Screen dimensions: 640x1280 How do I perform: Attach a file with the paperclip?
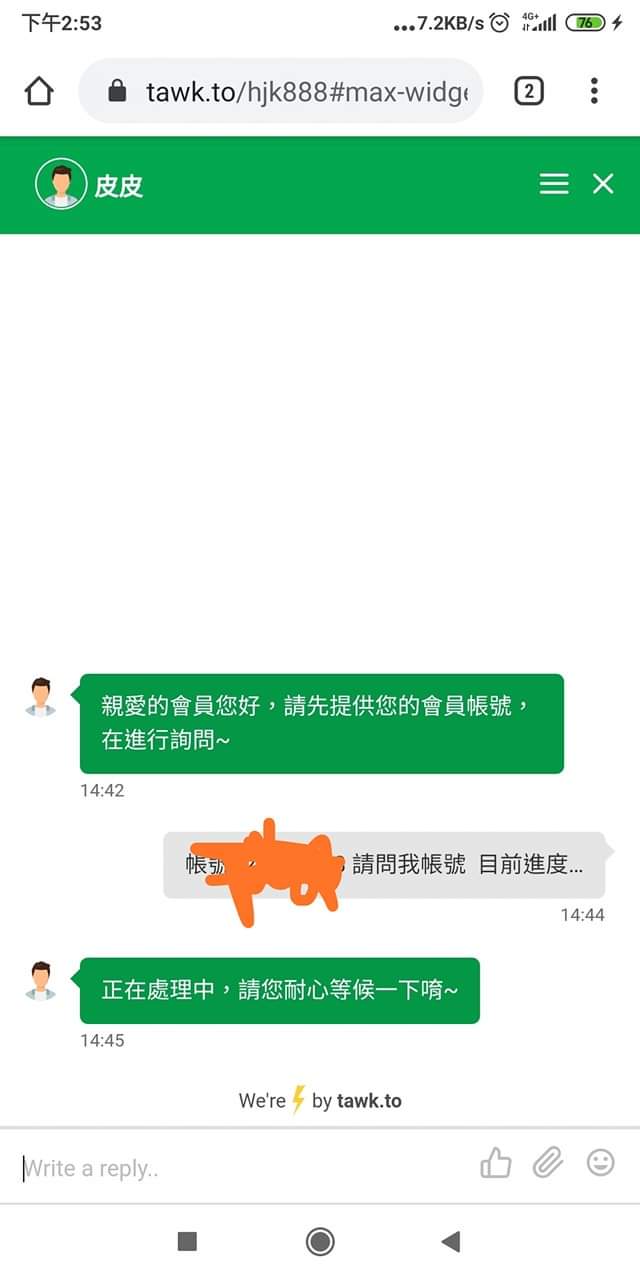pyautogui.click(x=548, y=1163)
